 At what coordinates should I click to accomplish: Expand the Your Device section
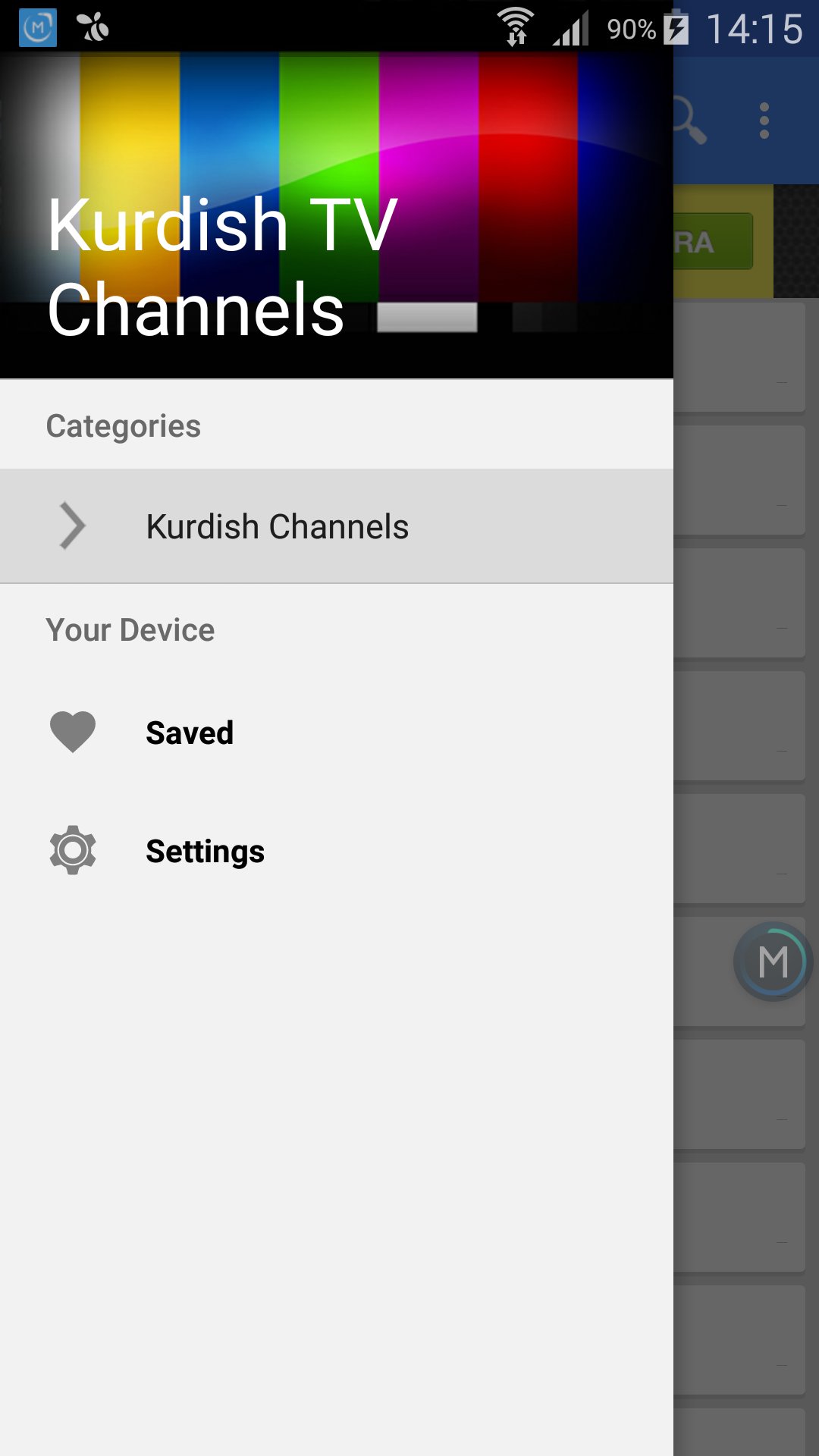tap(130, 629)
